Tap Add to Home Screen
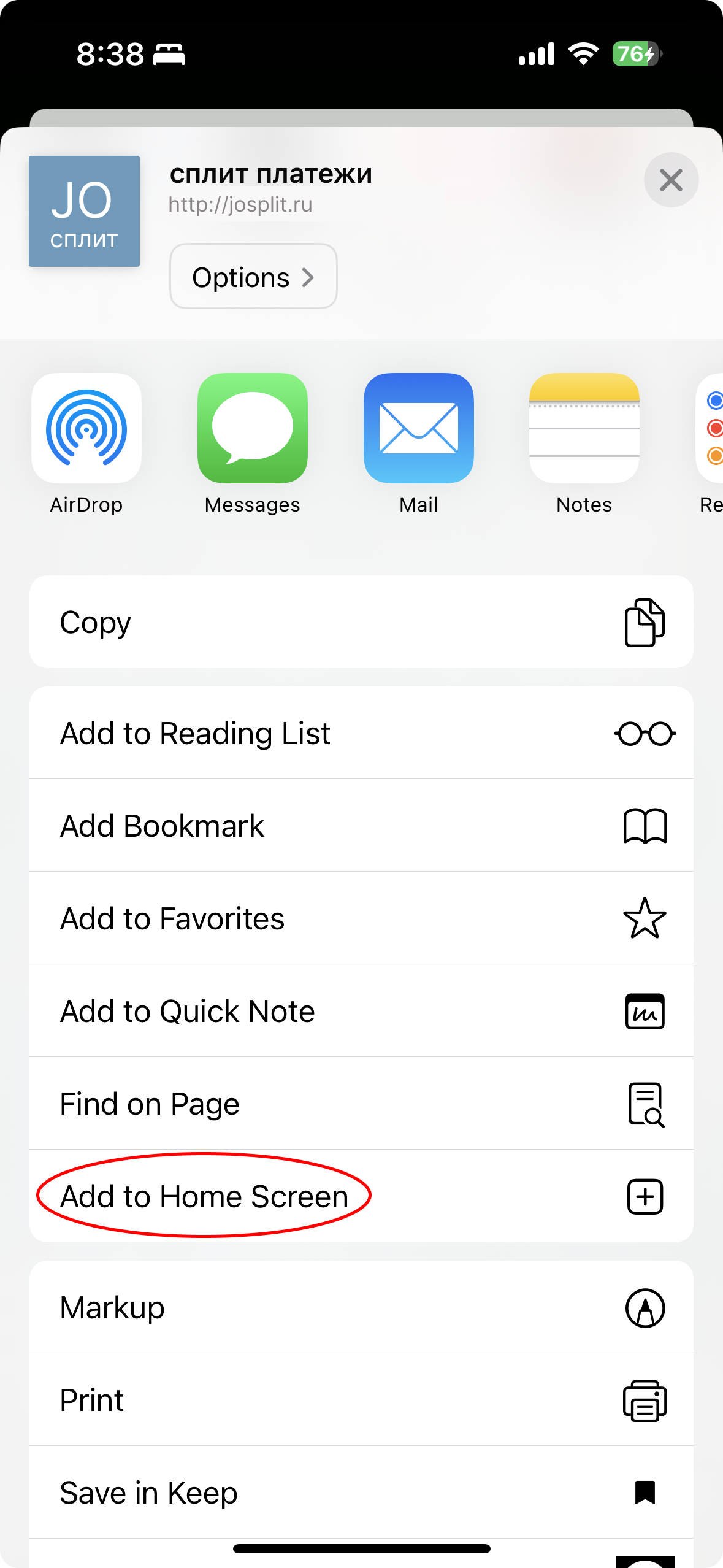The height and width of the screenshot is (1568, 723). [361, 1196]
